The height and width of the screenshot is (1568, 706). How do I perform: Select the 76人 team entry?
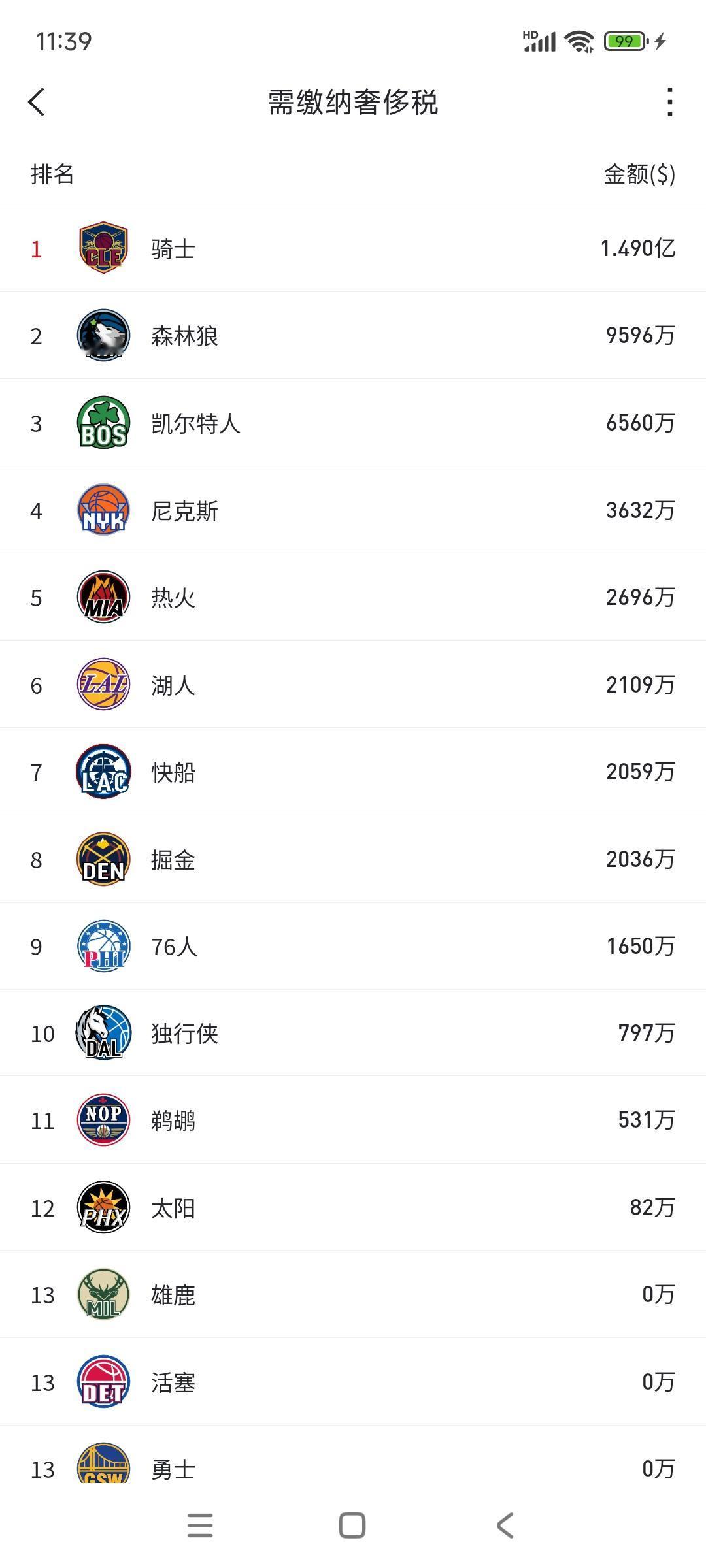pyautogui.click(x=353, y=946)
